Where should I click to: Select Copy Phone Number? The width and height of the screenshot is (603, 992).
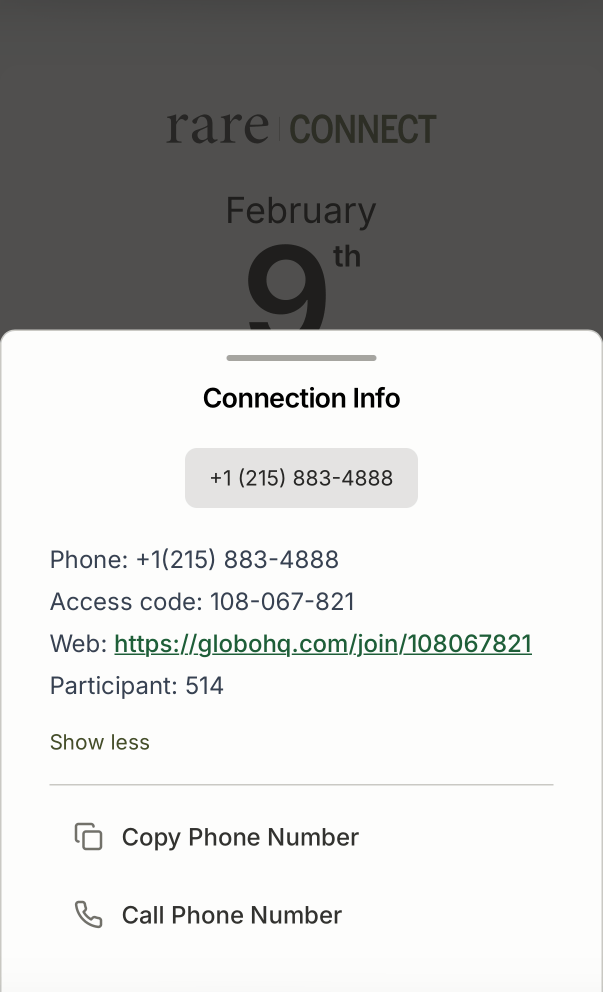tap(240, 837)
